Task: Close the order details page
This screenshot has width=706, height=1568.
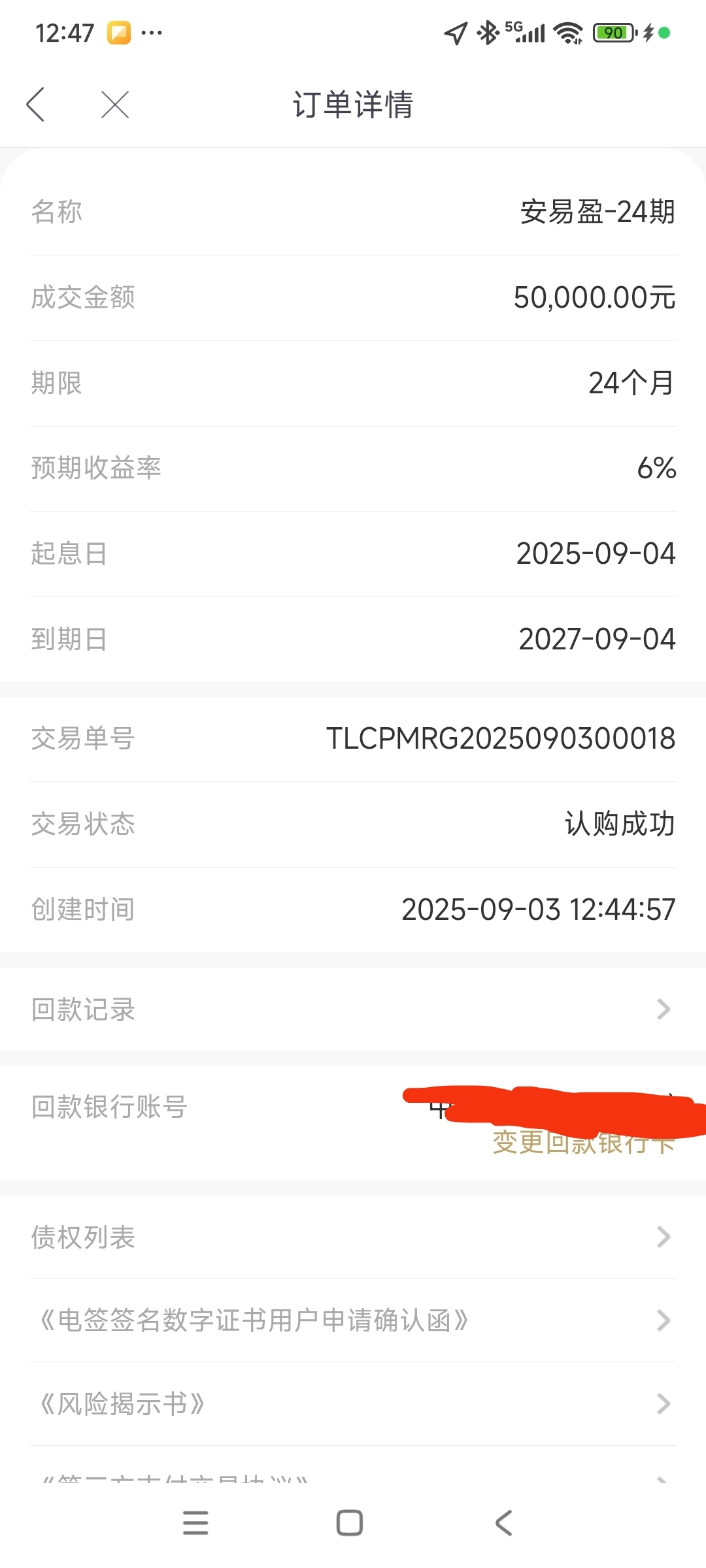Action: (115, 105)
